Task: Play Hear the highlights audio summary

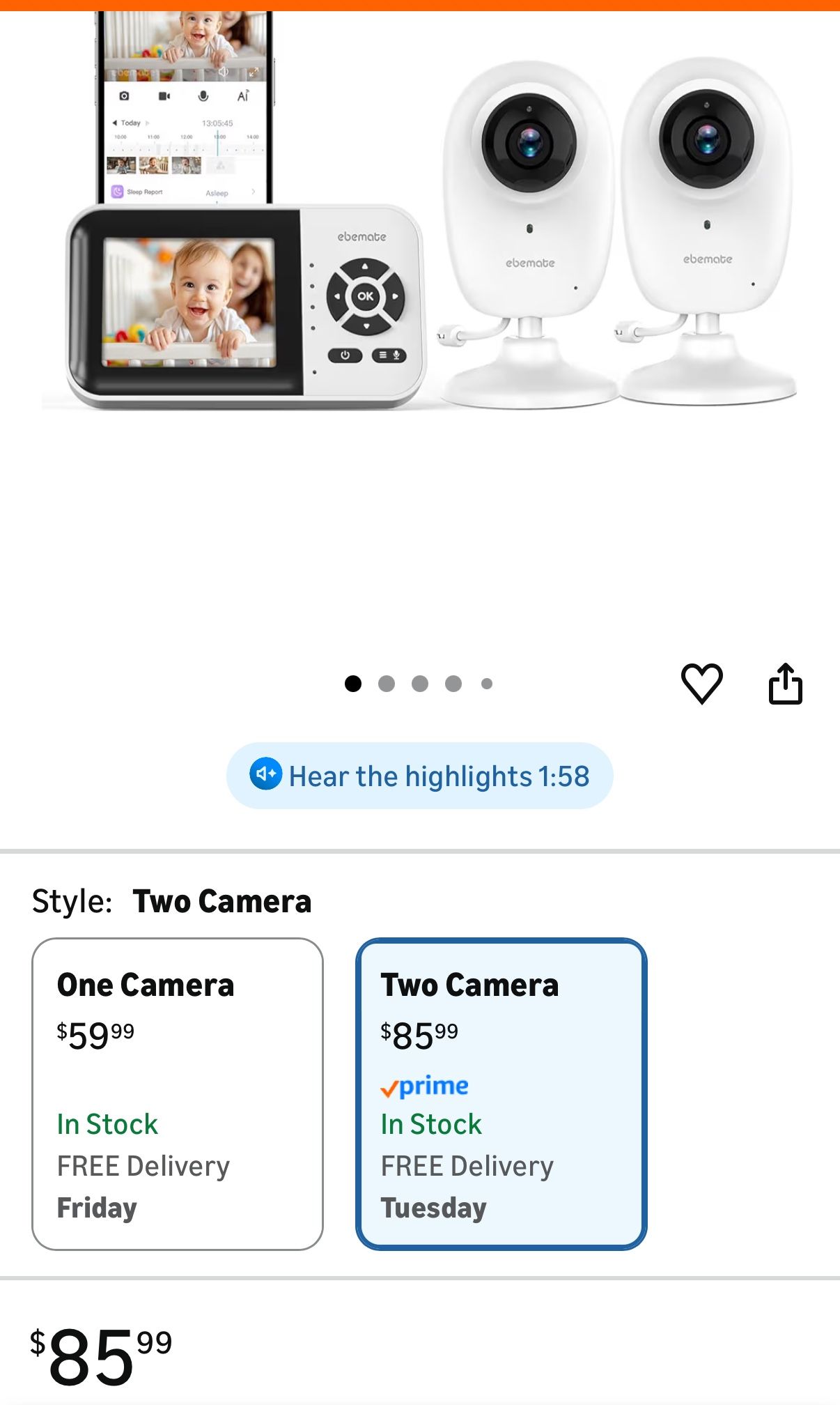Action: point(419,776)
